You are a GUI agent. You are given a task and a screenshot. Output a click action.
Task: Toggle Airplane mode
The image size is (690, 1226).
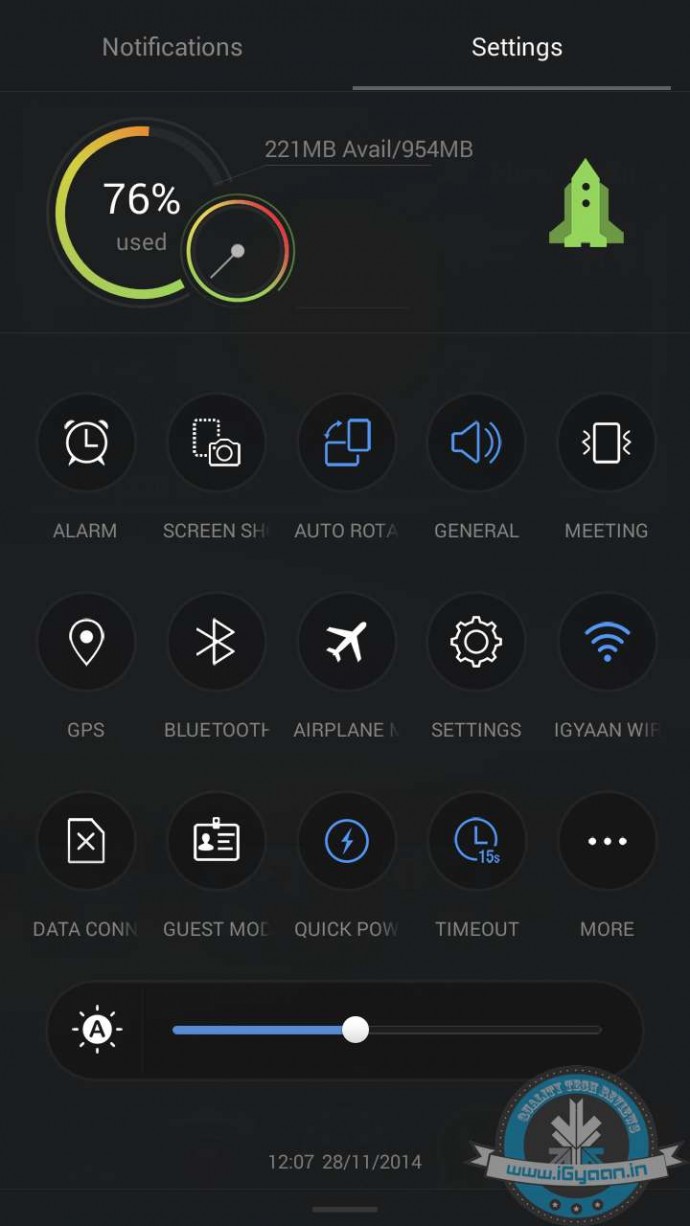coord(347,641)
